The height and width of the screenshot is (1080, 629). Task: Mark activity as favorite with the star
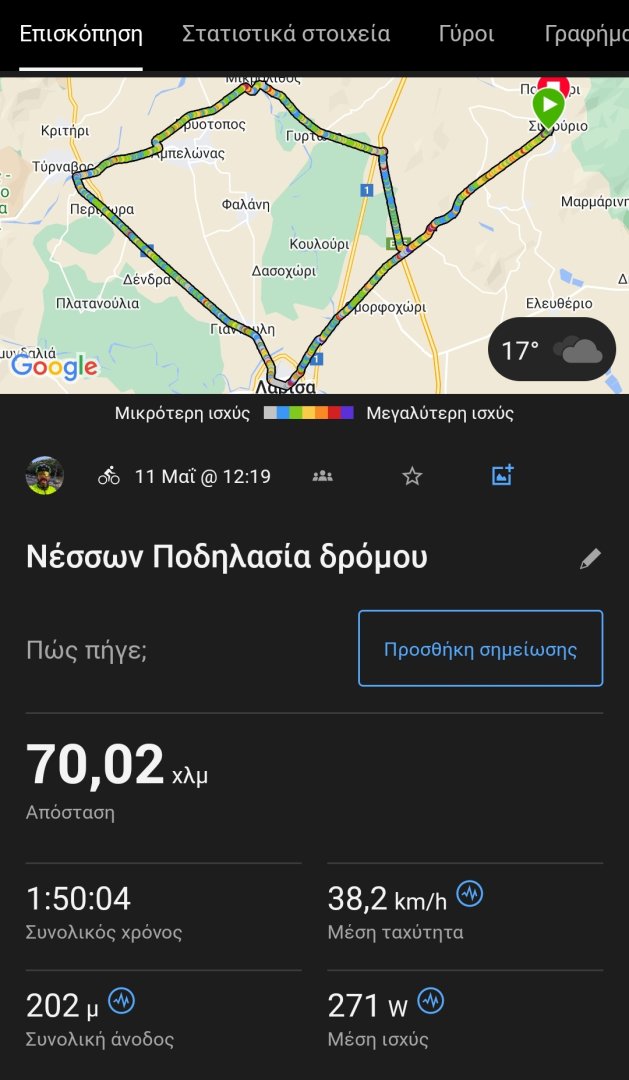click(412, 476)
